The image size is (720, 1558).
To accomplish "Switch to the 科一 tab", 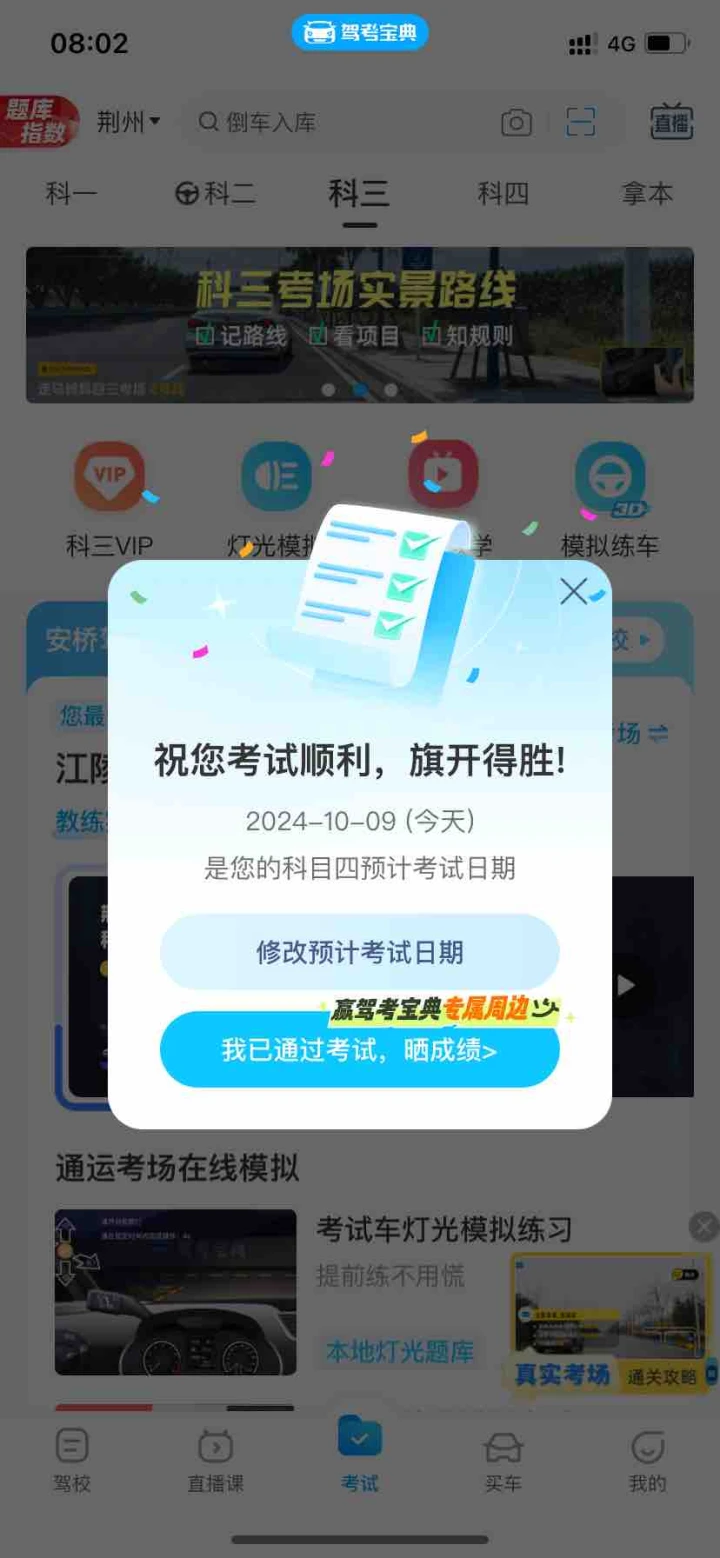I will (x=71, y=193).
